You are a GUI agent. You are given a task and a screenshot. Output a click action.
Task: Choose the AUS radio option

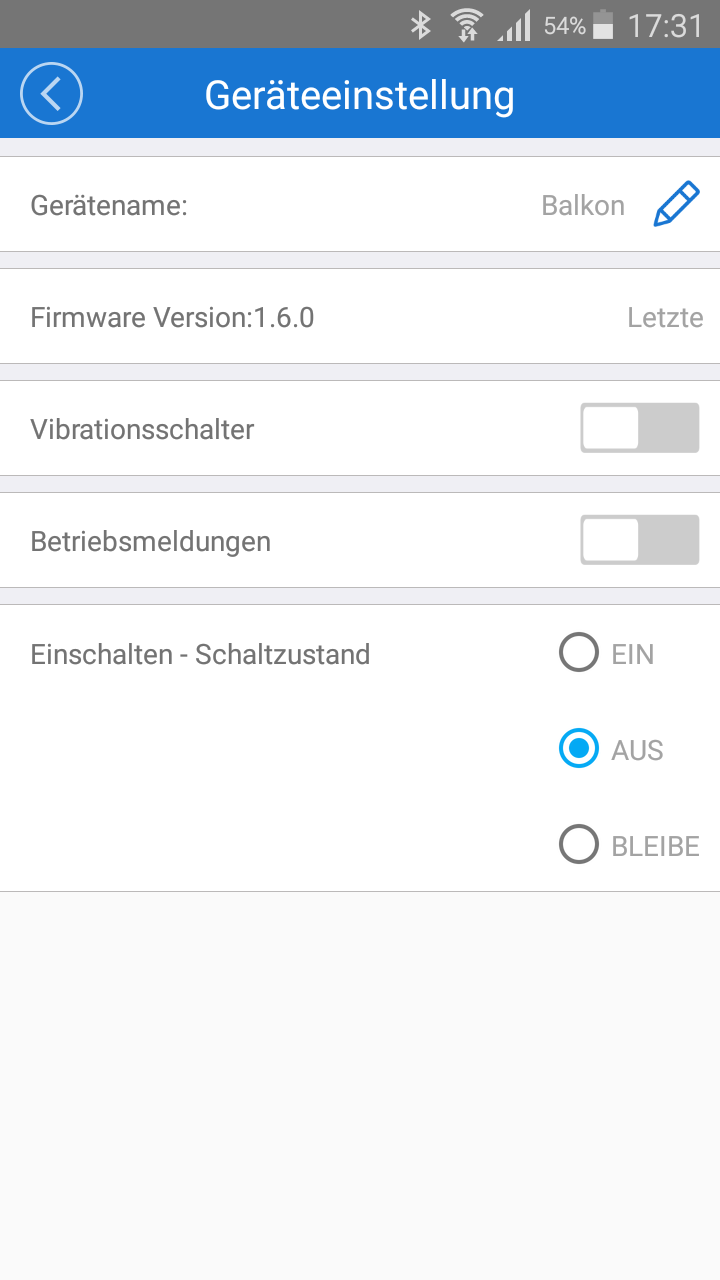pyautogui.click(x=579, y=750)
